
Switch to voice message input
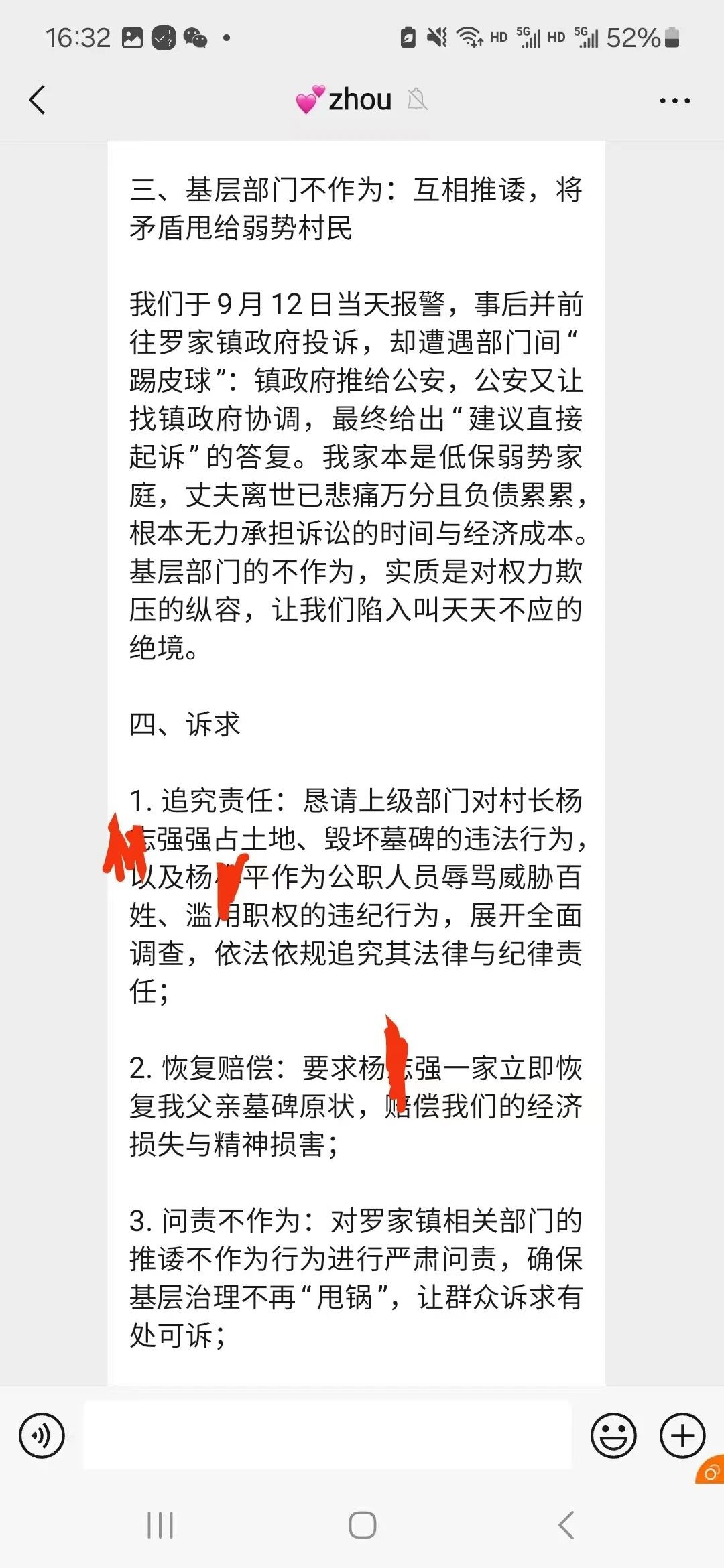point(42,1435)
